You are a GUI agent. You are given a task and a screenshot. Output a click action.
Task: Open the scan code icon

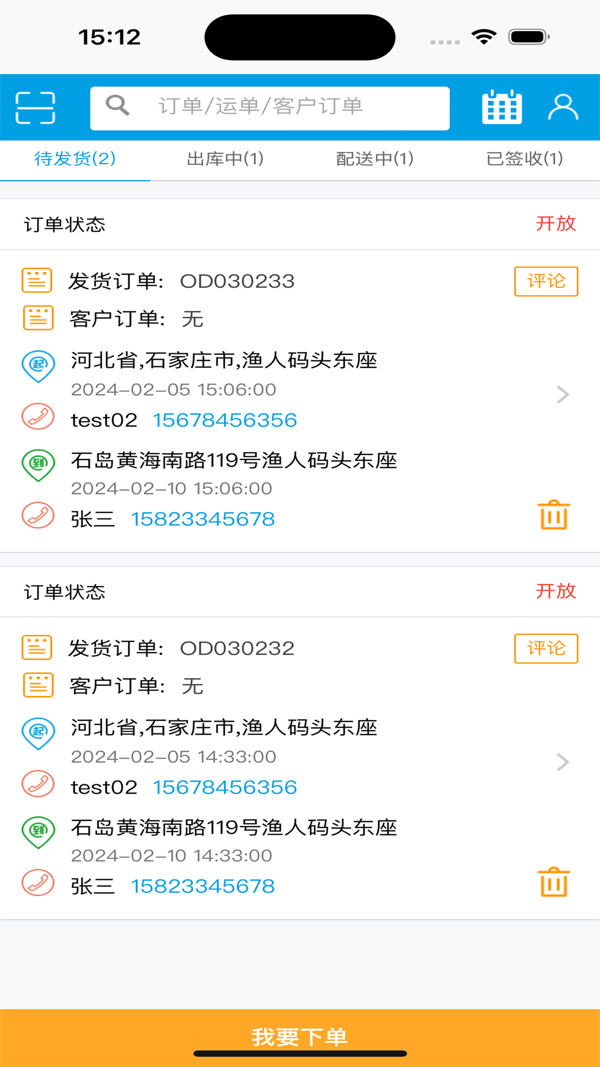click(35, 107)
